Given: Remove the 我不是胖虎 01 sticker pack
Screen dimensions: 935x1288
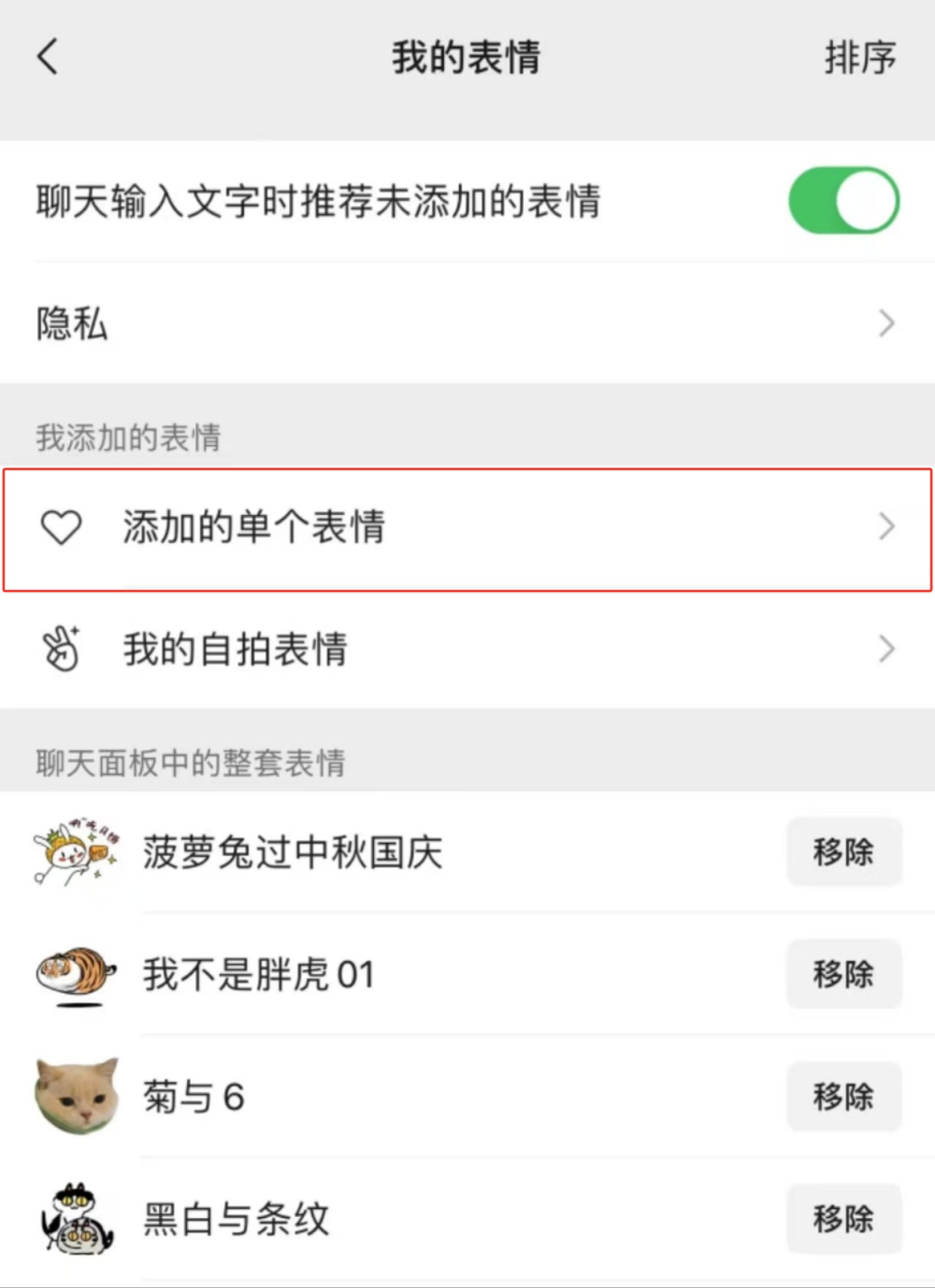Looking at the screenshot, I should [x=843, y=974].
